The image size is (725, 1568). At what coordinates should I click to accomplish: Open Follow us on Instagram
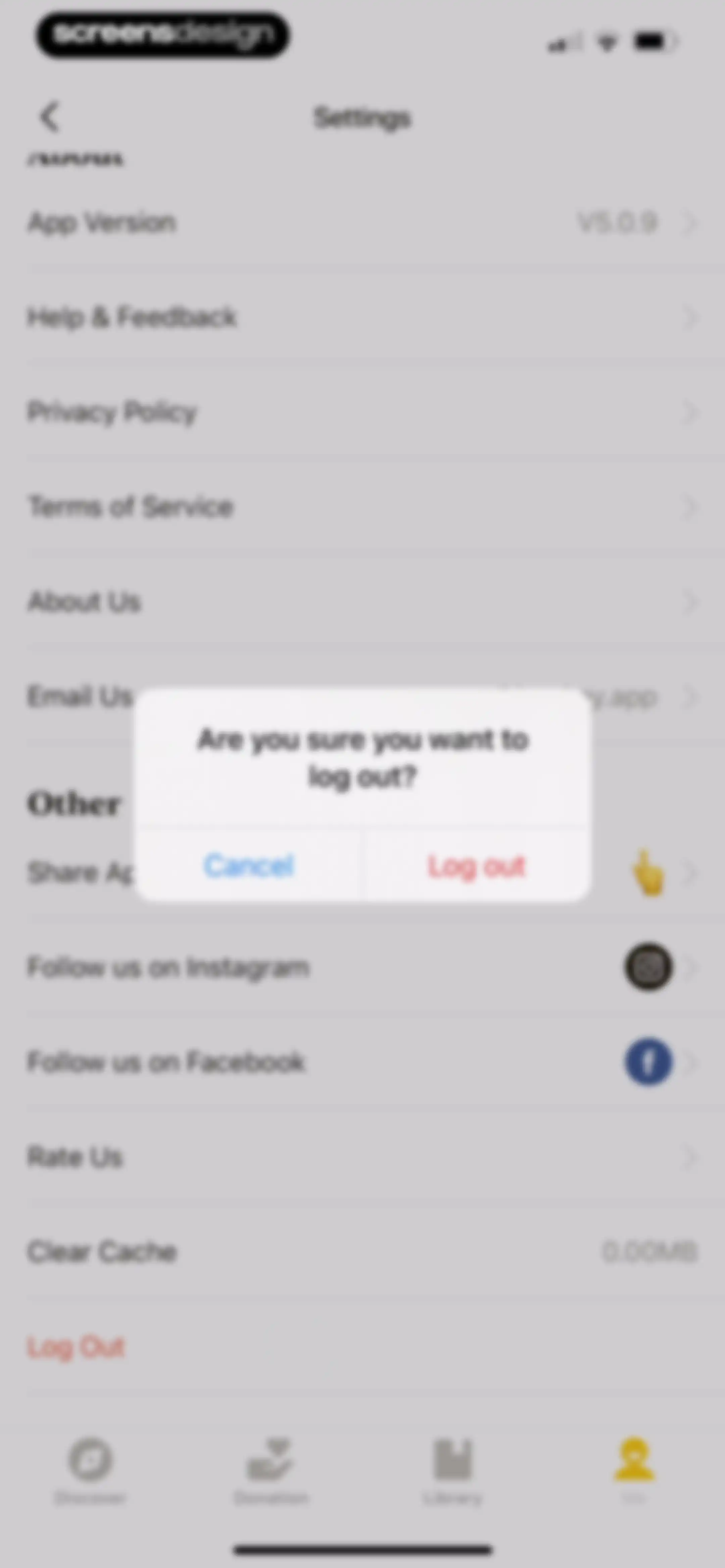pos(362,967)
